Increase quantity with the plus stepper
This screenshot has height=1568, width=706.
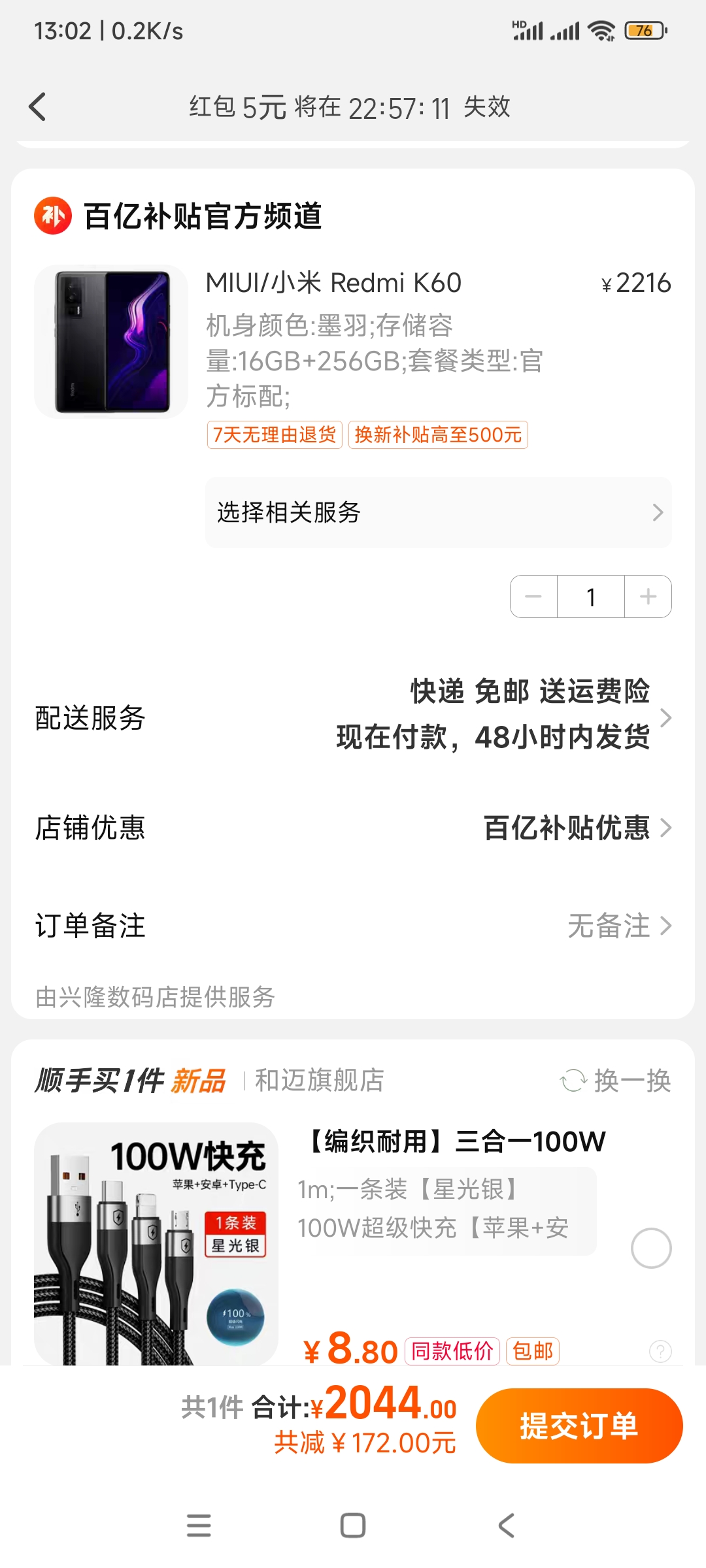click(647, 596)
